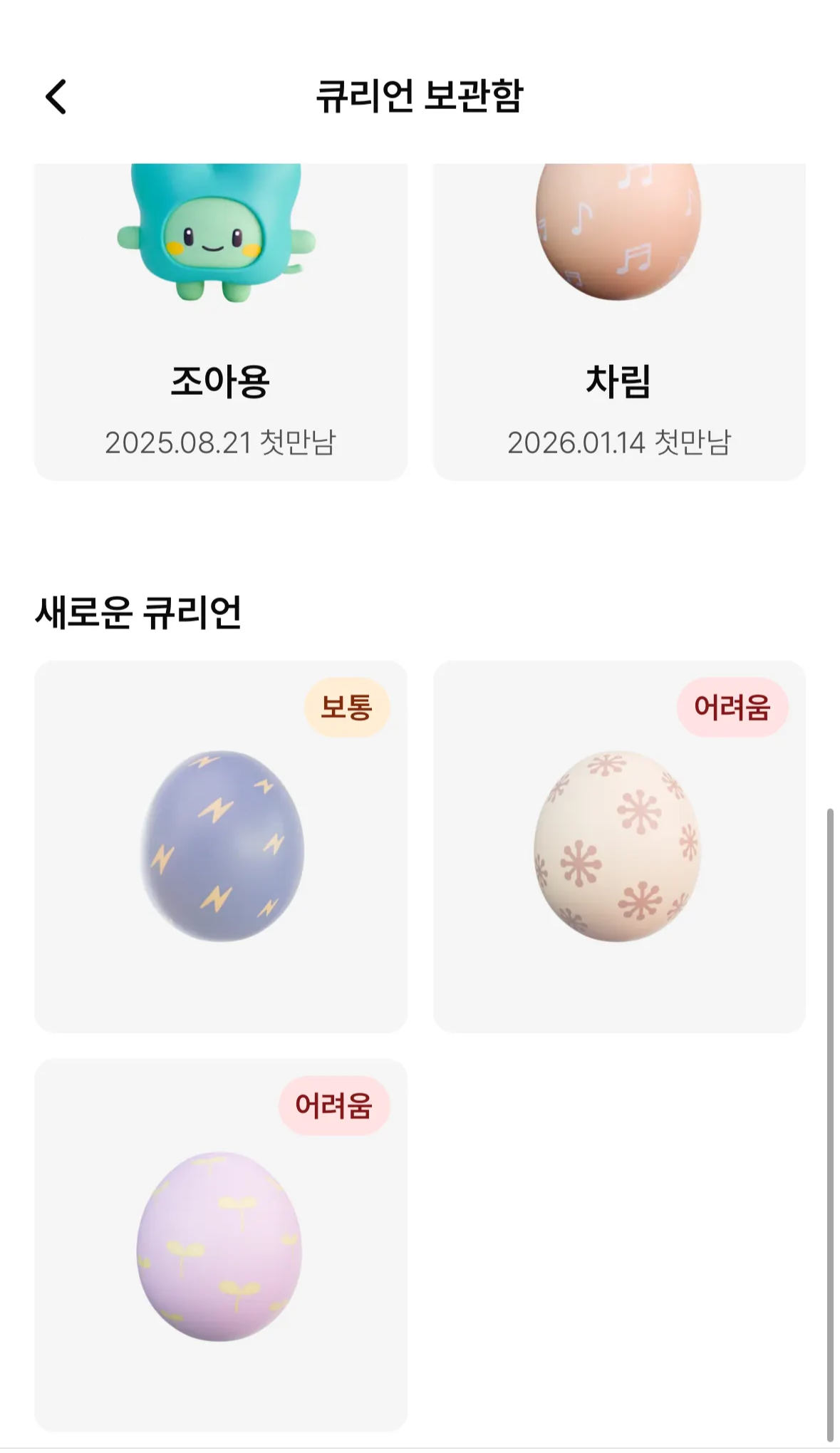Select the 큐리언 보관함 title
The width and height of the screenshot is (840, 1453).
click(x=420, y=97)
